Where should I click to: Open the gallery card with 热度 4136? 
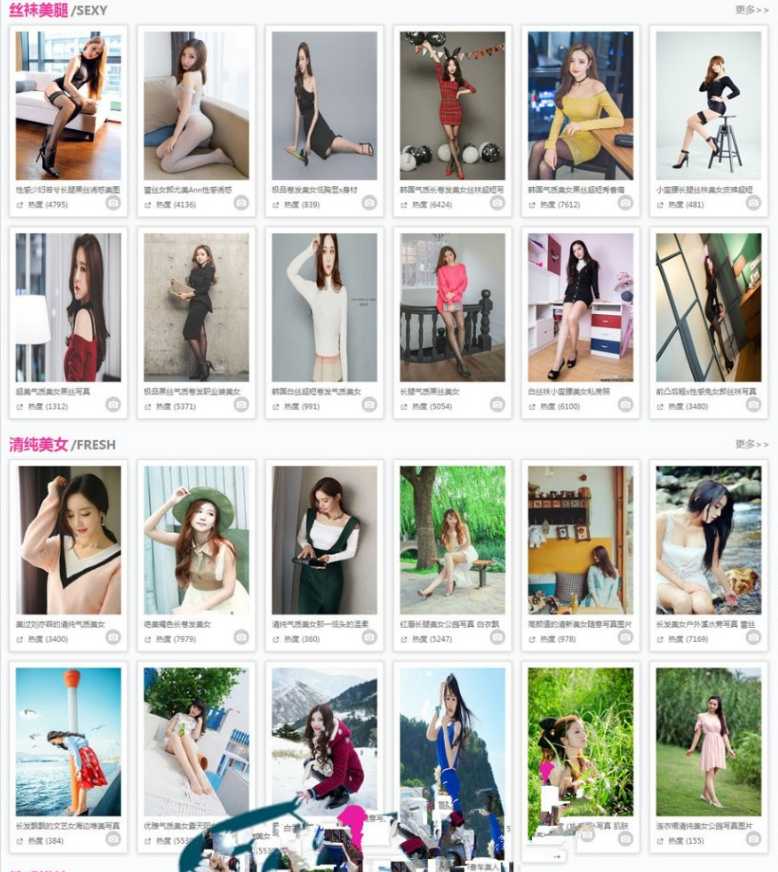[196, 105]
